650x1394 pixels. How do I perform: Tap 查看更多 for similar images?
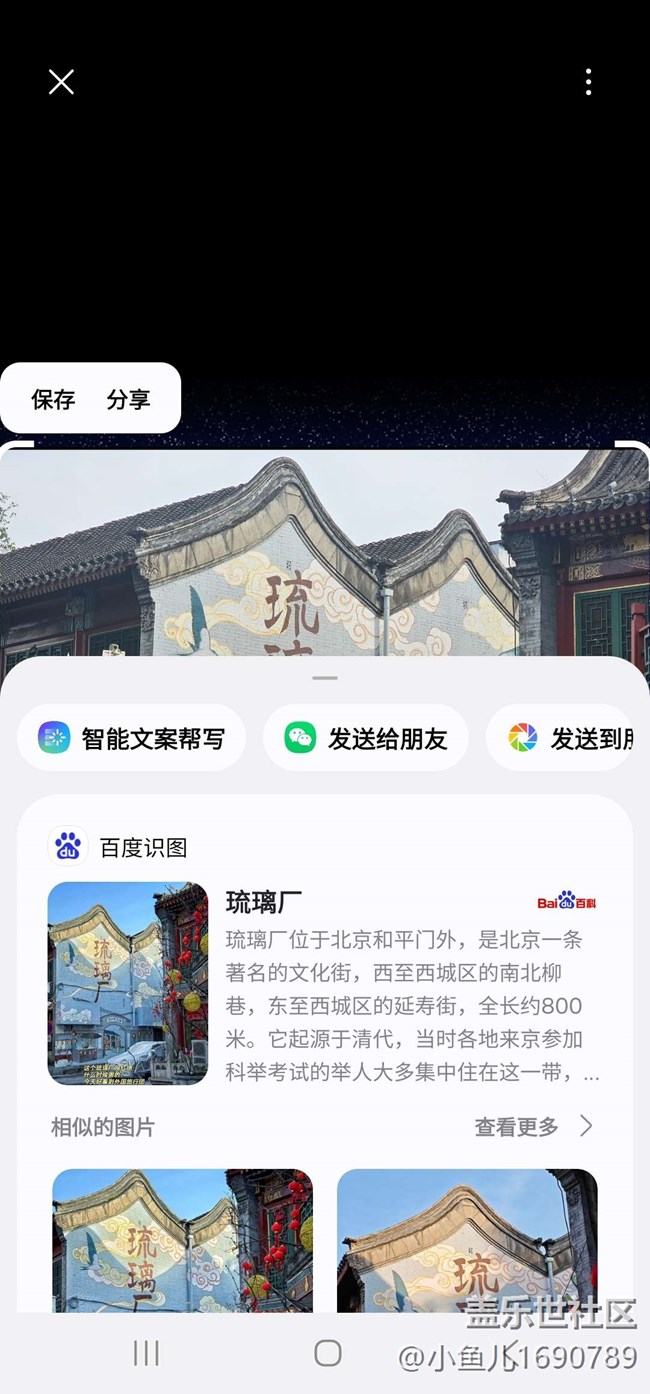[534, 1127]
